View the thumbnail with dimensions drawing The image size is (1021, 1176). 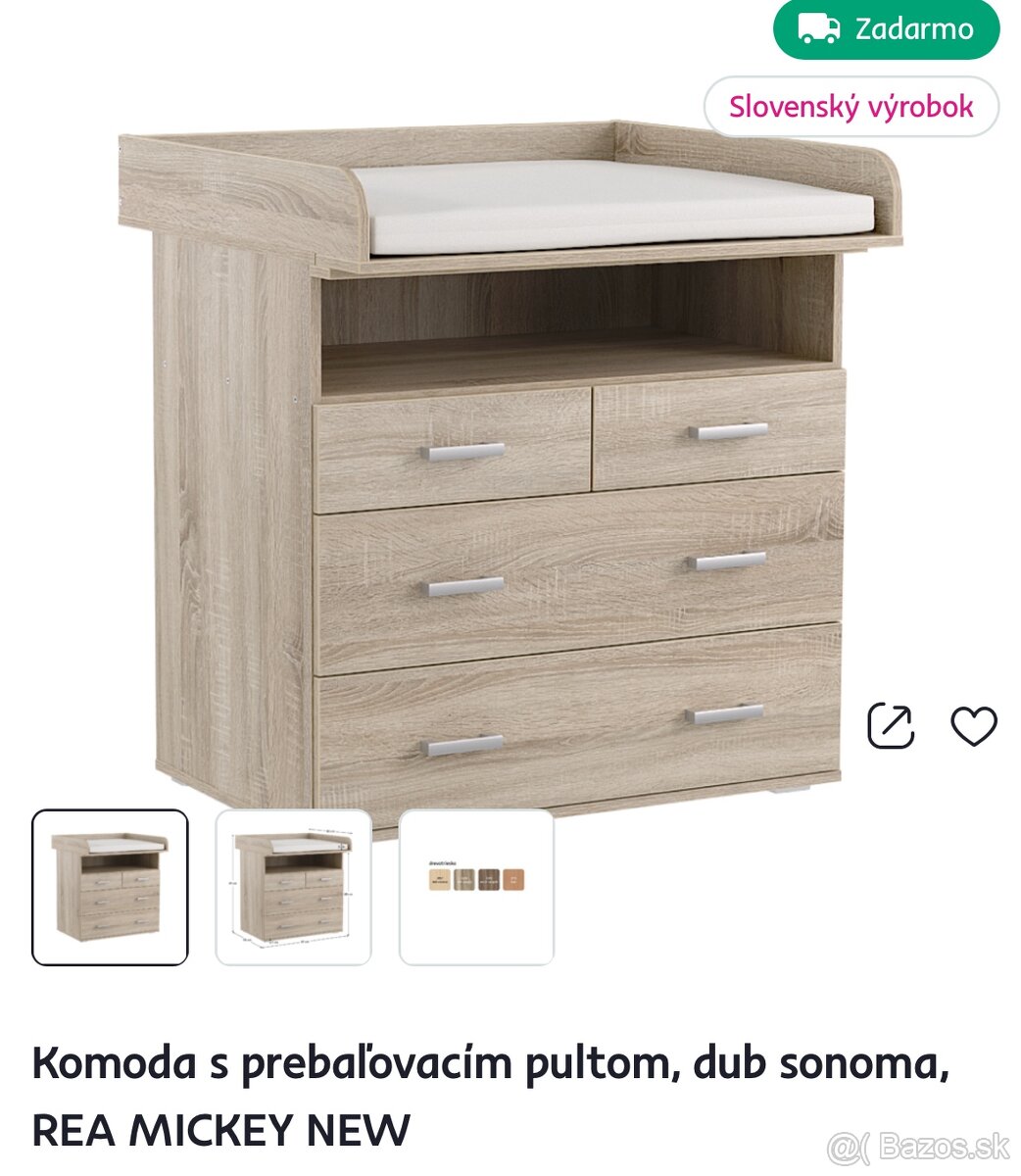point(293,887)
